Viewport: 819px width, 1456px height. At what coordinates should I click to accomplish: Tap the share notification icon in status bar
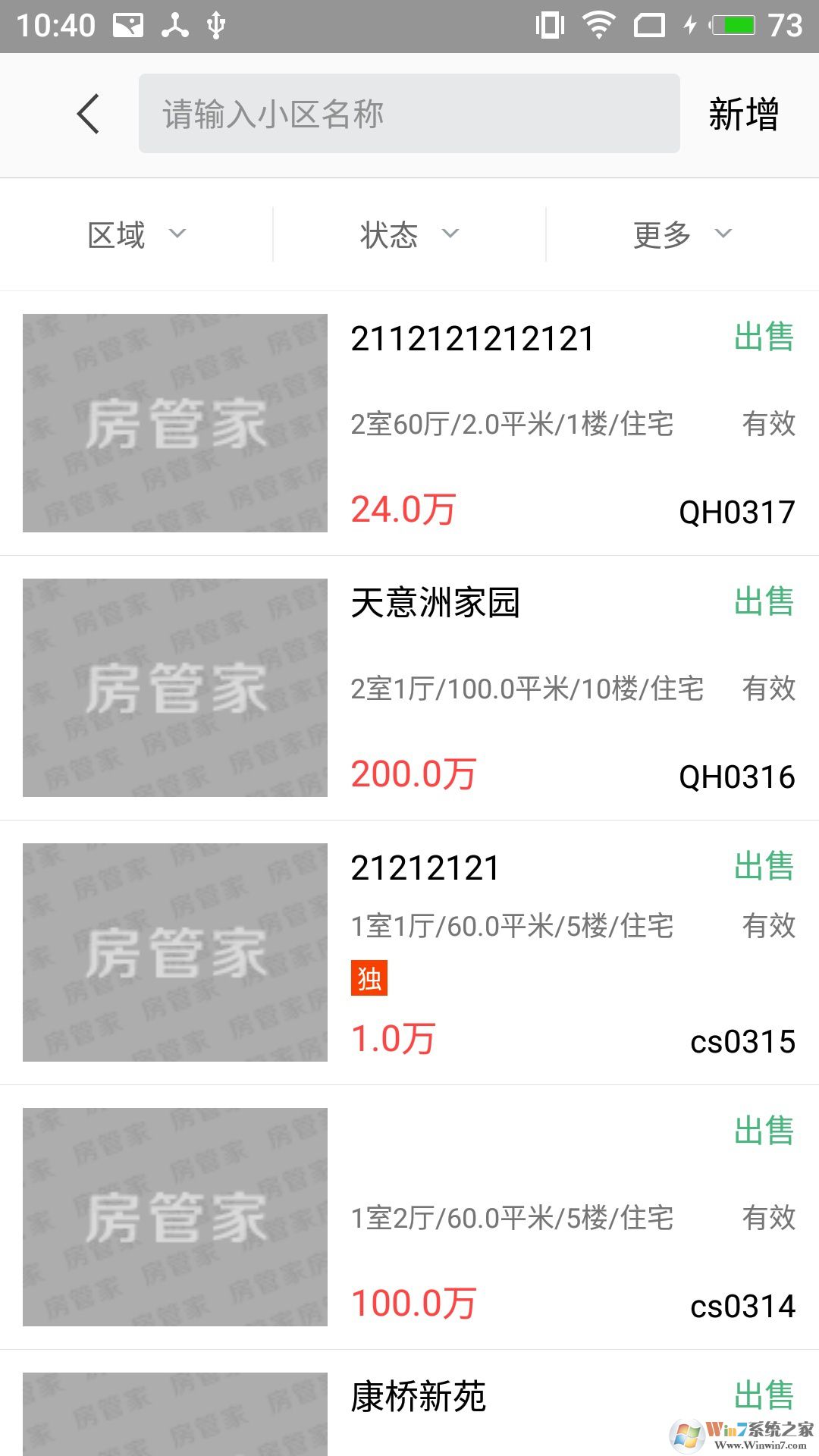coord(176,24)
